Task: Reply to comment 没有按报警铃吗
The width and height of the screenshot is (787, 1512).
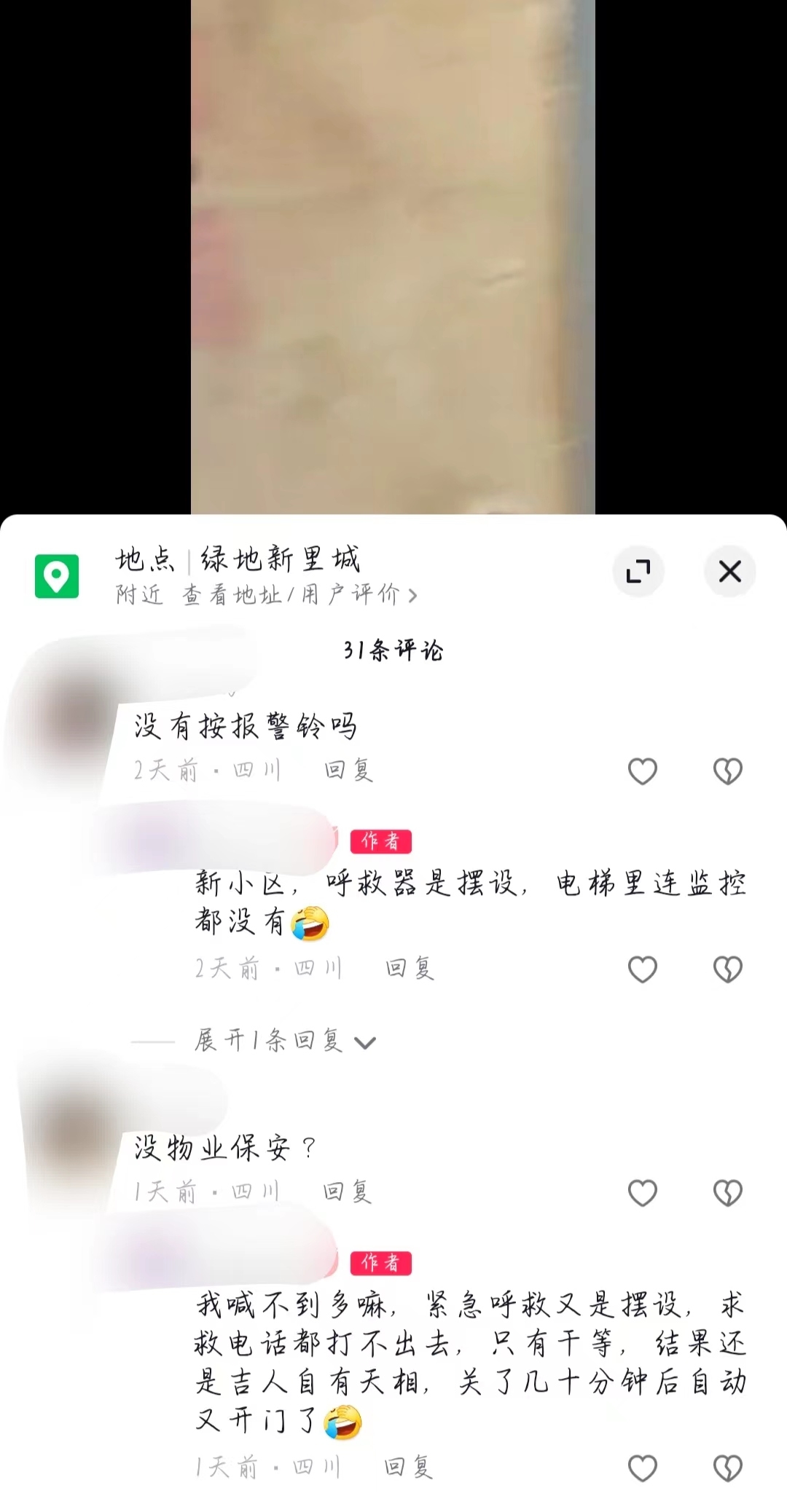Action: (x=348, y=770)
